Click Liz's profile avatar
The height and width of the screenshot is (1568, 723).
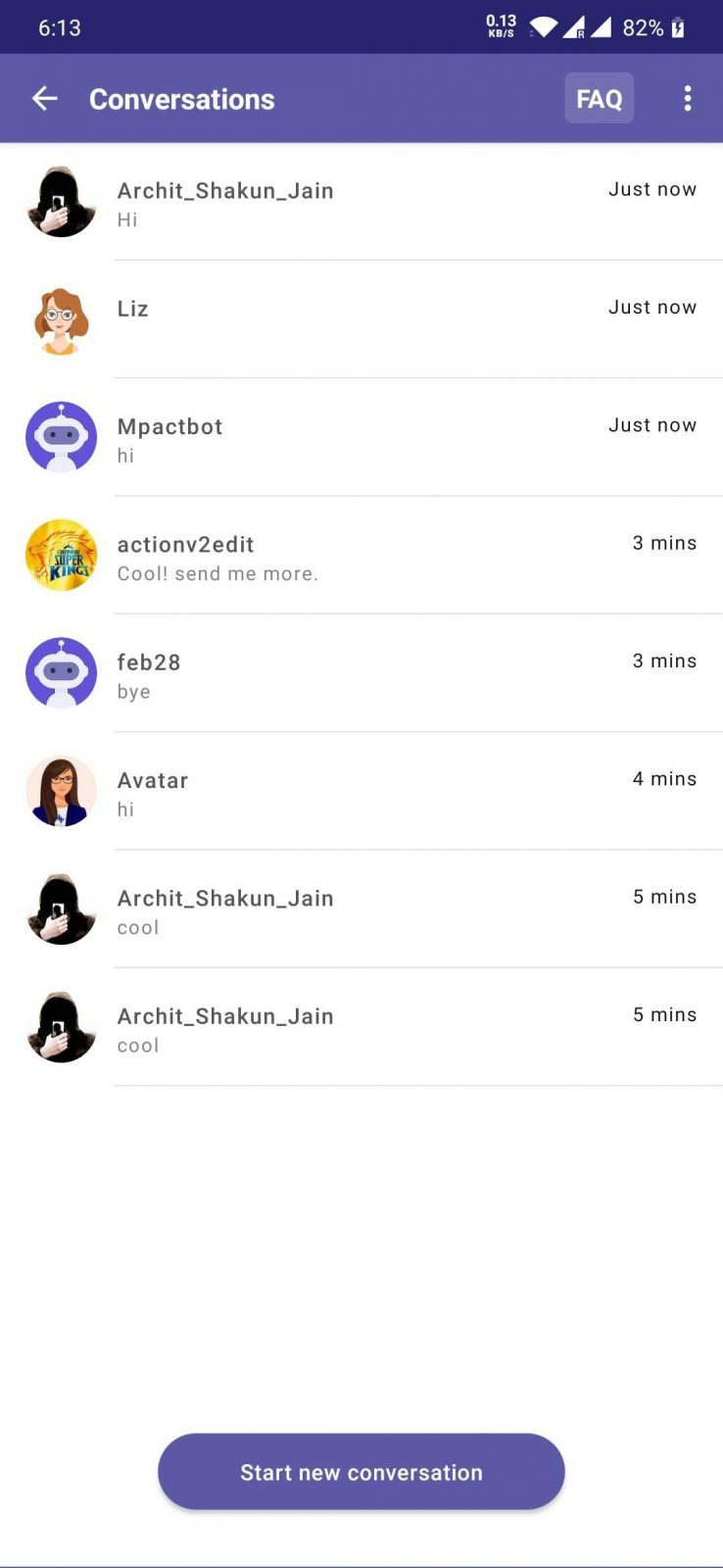(x=61, y=319)
